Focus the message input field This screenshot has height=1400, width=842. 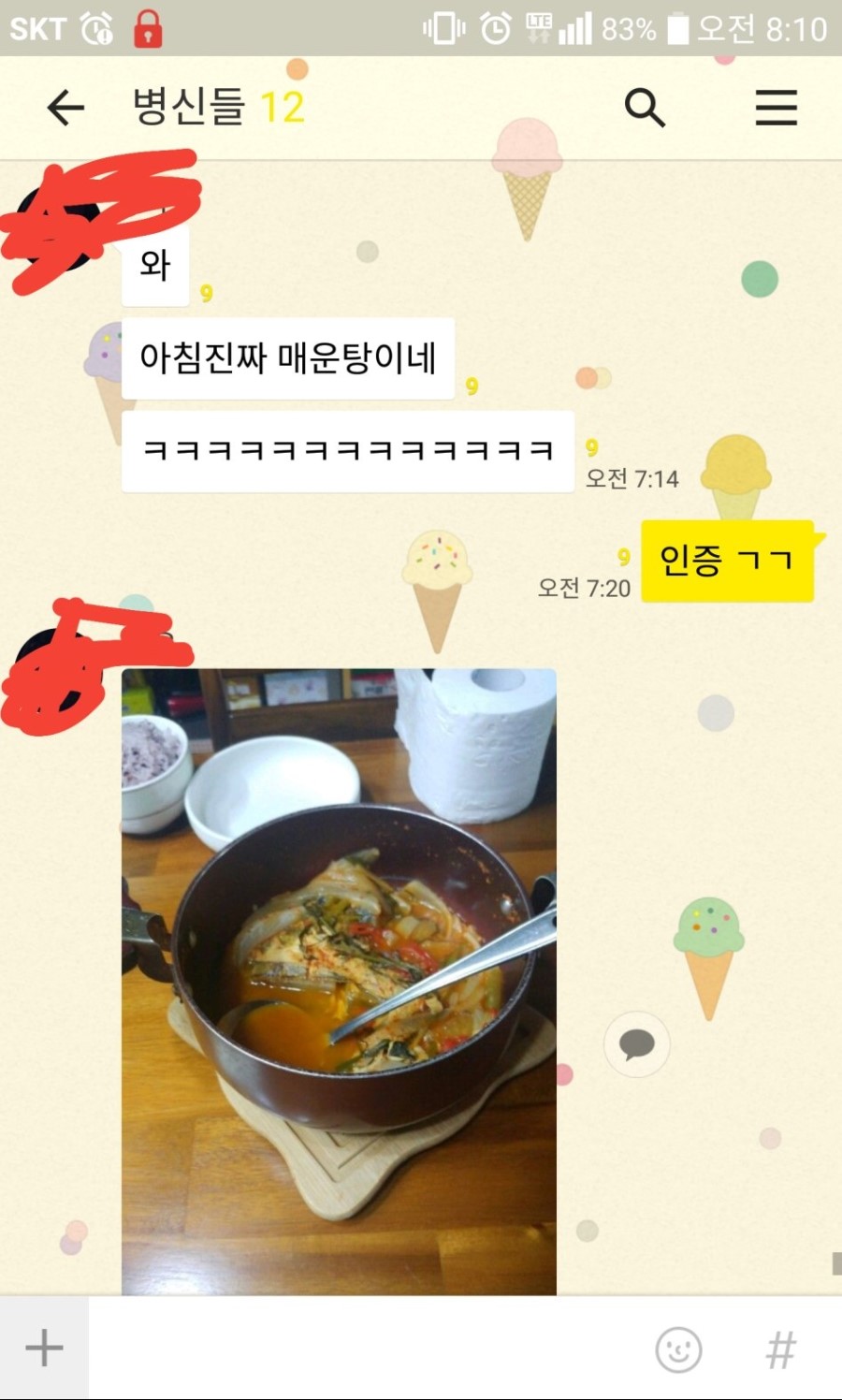click(x=365, y=1349)
